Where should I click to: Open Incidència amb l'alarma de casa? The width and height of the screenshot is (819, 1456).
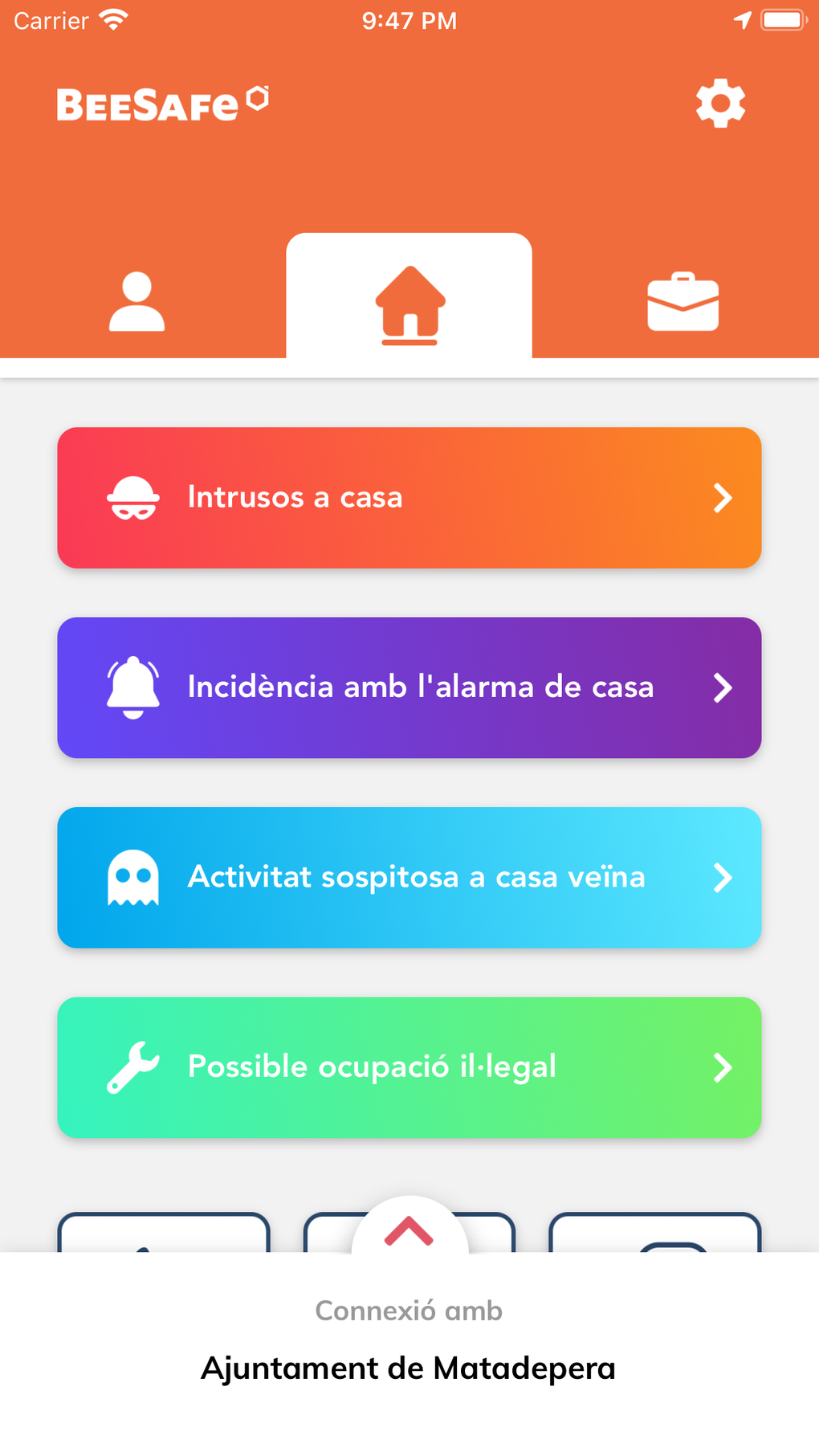(409, 687)
